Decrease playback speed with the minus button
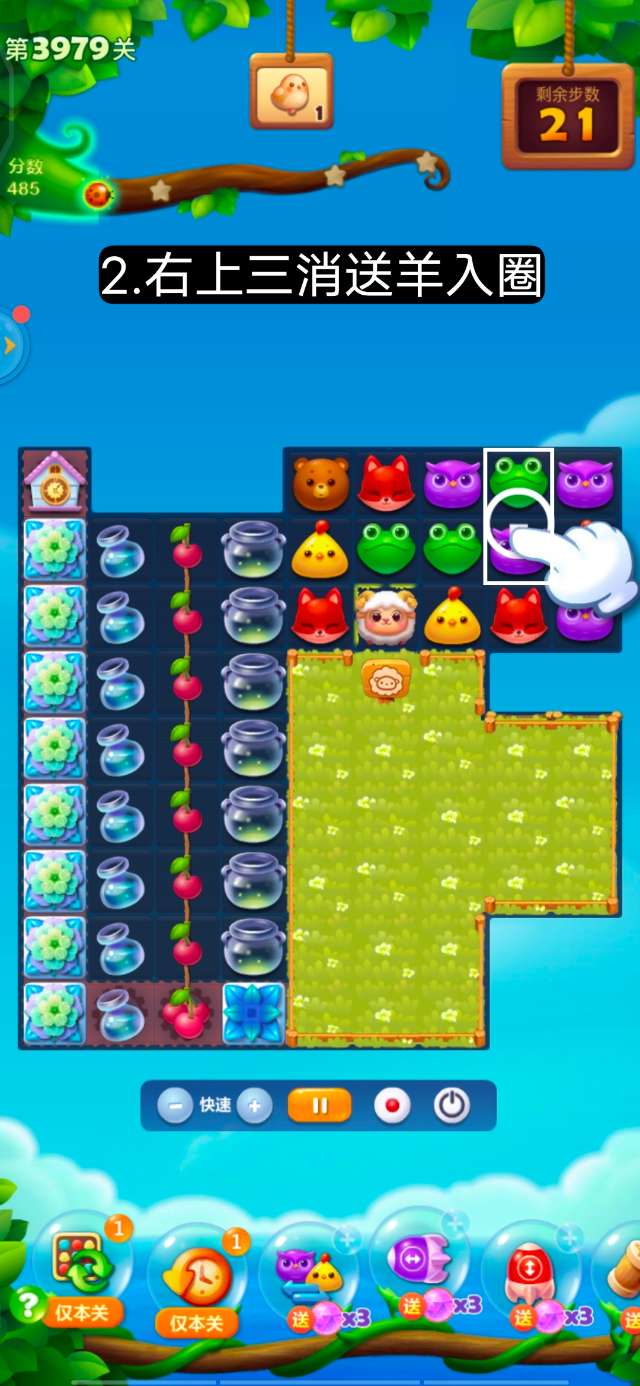 click(175, 1106)
